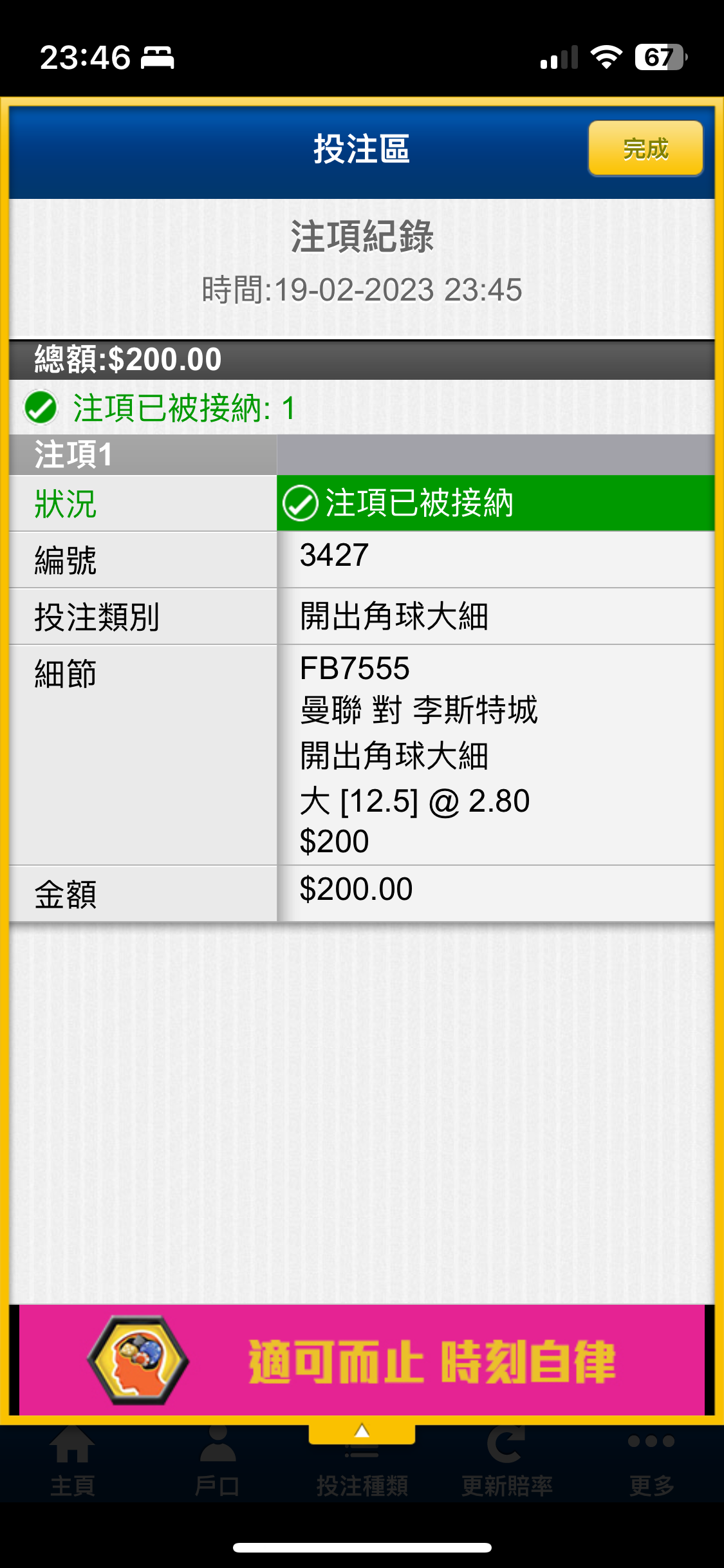
Task: Tap the yellow up-arrow handle above the bottom bar
Action: coord(362,1432)
